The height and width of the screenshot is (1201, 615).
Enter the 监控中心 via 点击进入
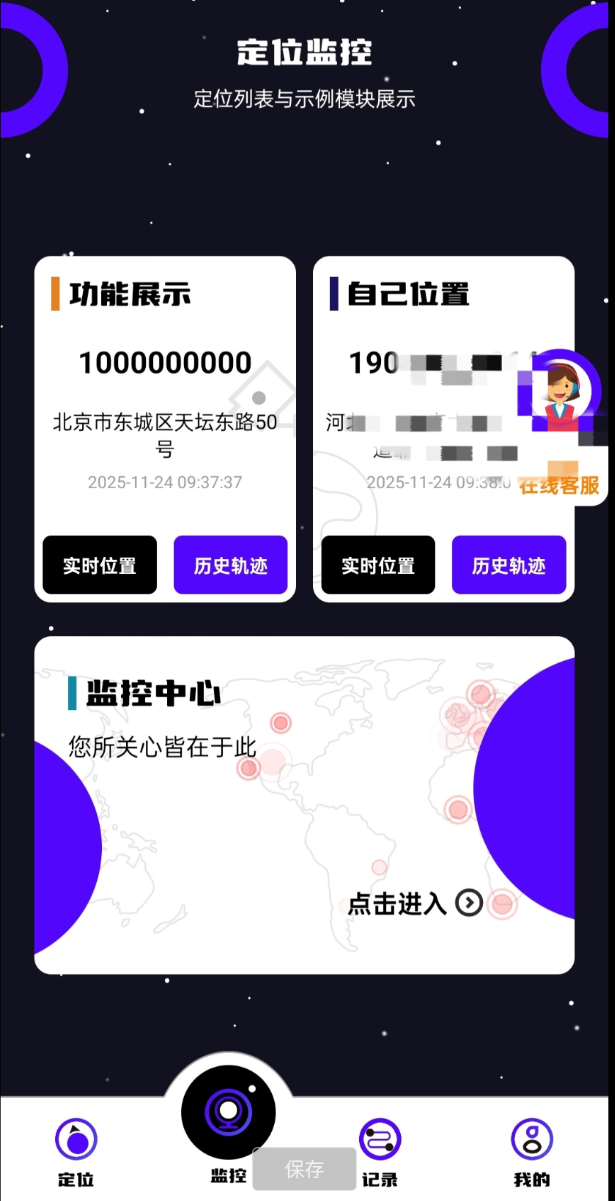pyautogui.click(x=415, y=904)
